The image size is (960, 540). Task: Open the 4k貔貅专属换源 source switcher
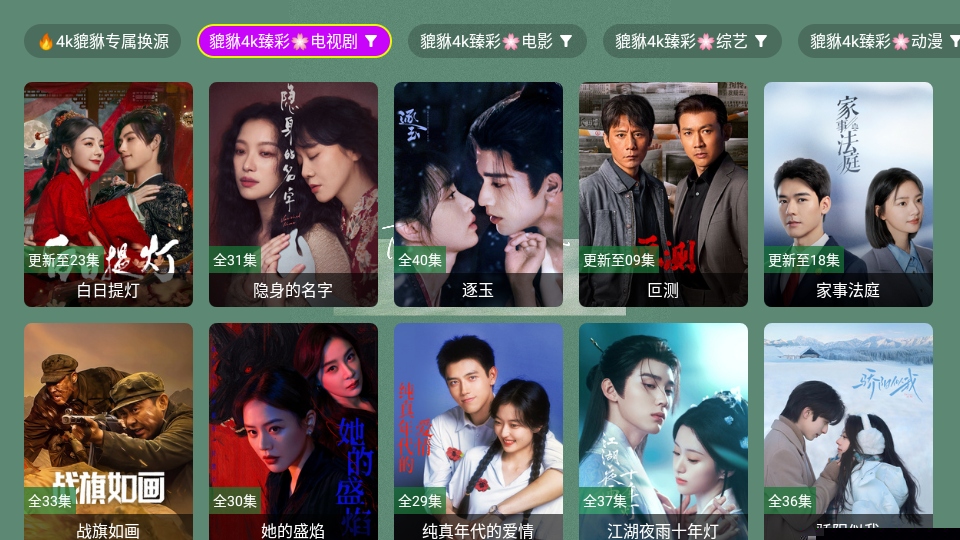click(x=103, y=41)
